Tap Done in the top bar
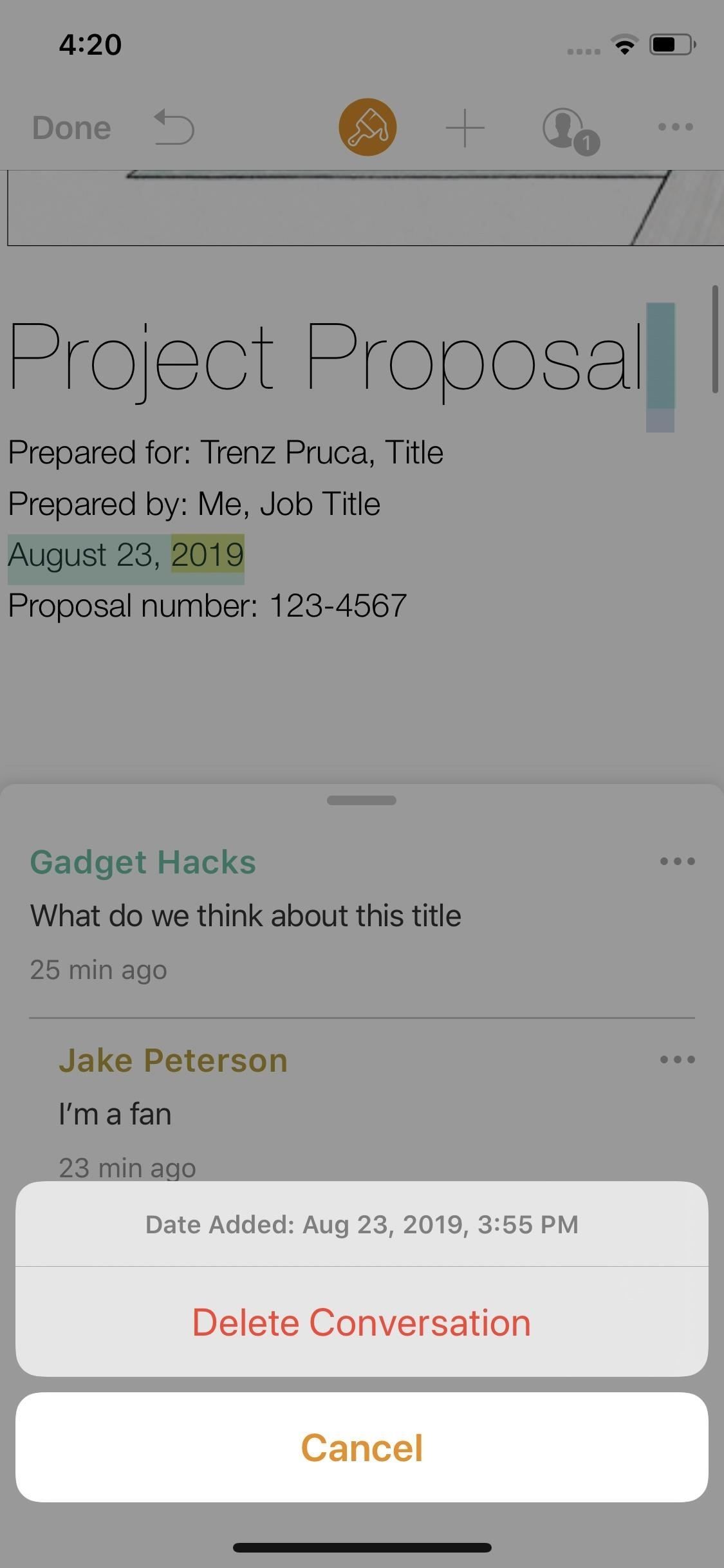Image resolution: width=724 pixels, height=1568 pixels. [71, 127]
